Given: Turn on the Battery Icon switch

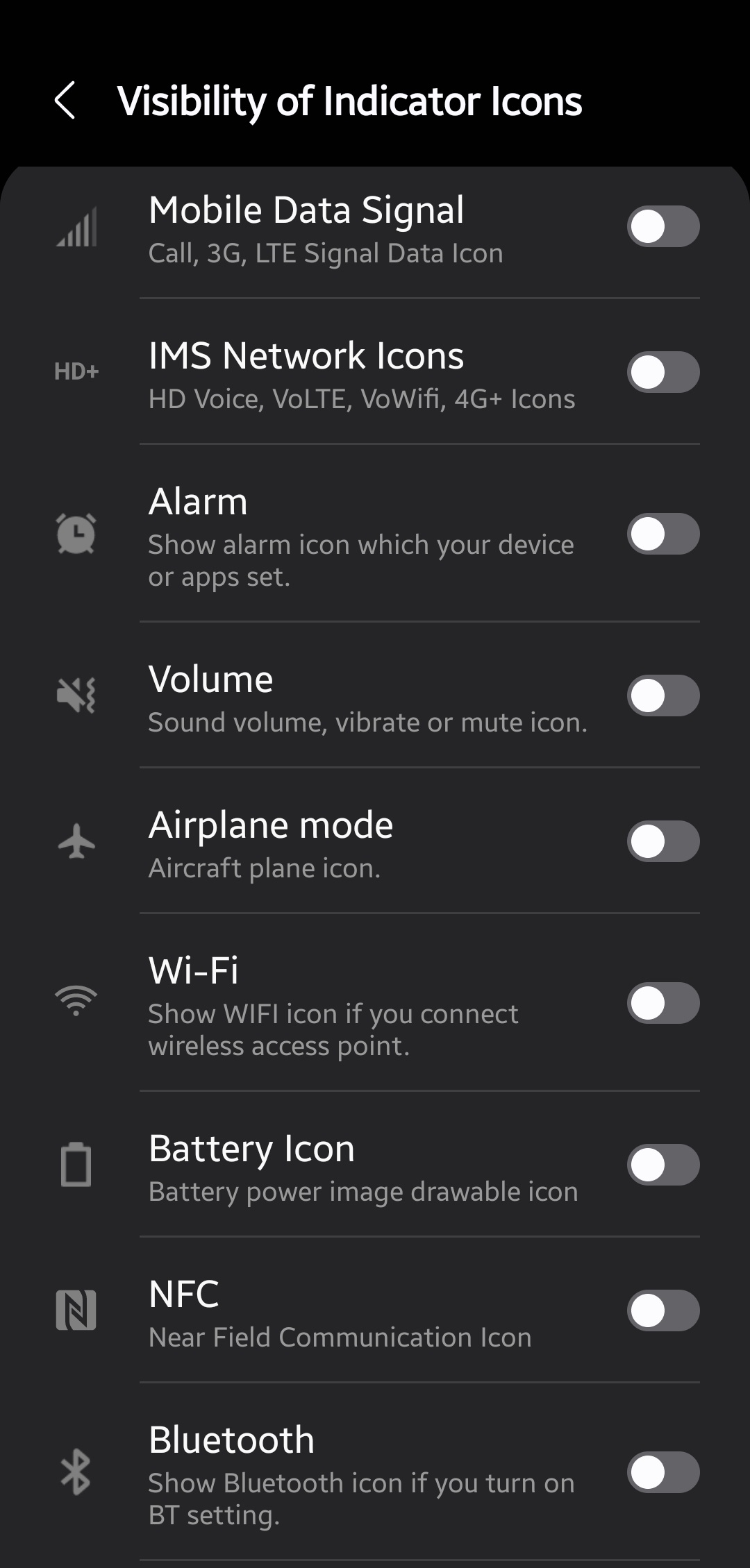Looking at the screenshot, I should [x=663, y=1165].
